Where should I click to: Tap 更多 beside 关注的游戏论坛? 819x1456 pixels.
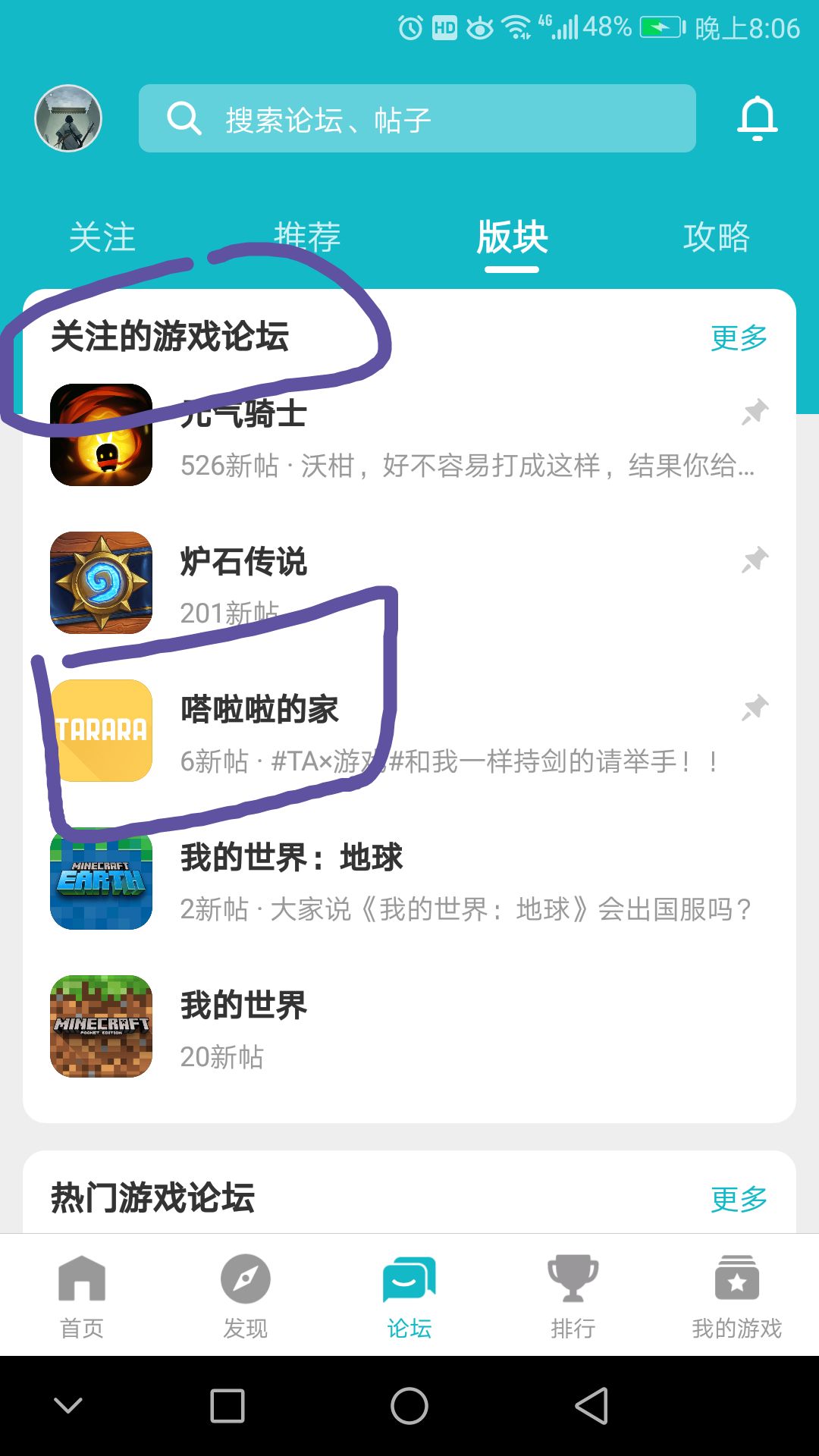[739, 337]
